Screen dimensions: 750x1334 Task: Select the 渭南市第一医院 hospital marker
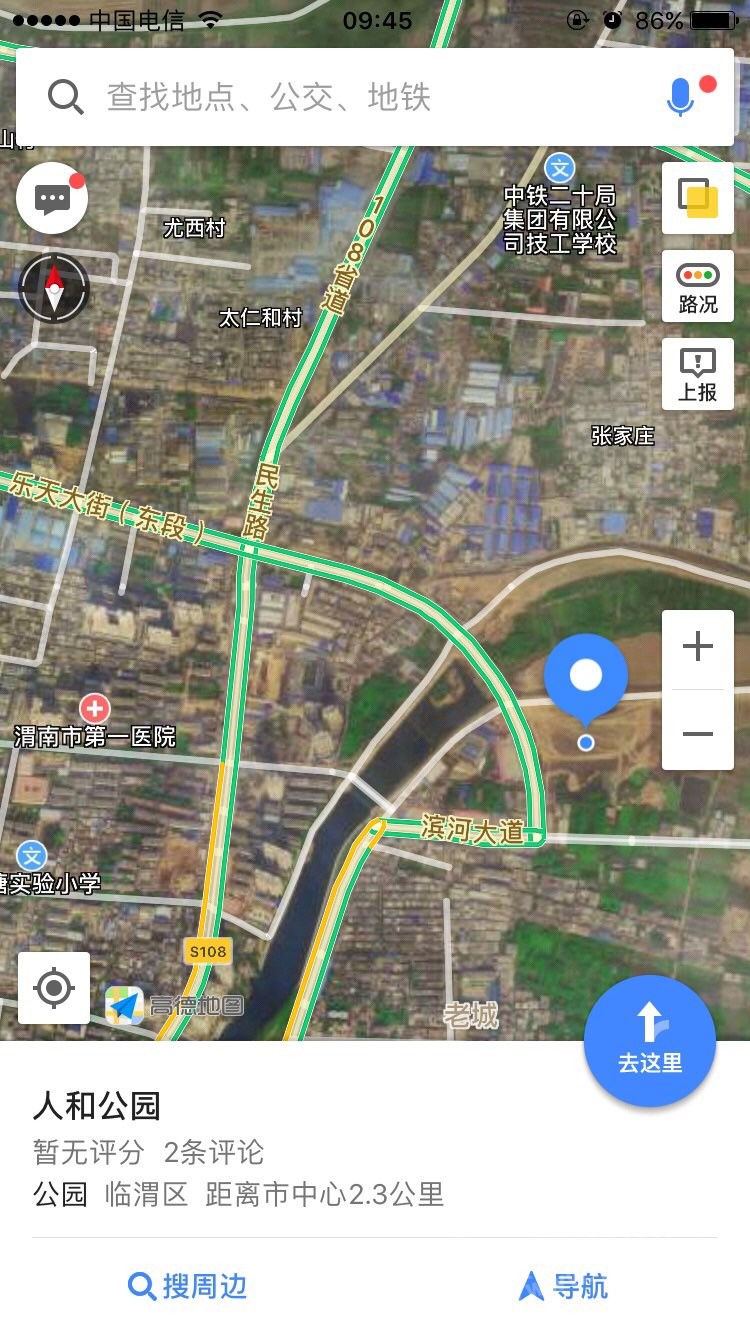(94, 709)
